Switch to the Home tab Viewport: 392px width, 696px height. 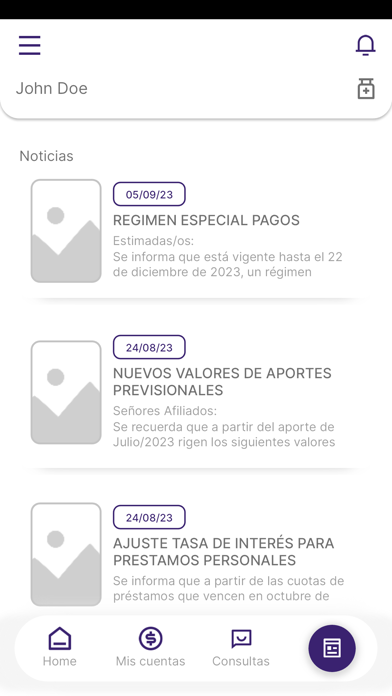pyautogui.click(x=59, y=648)
